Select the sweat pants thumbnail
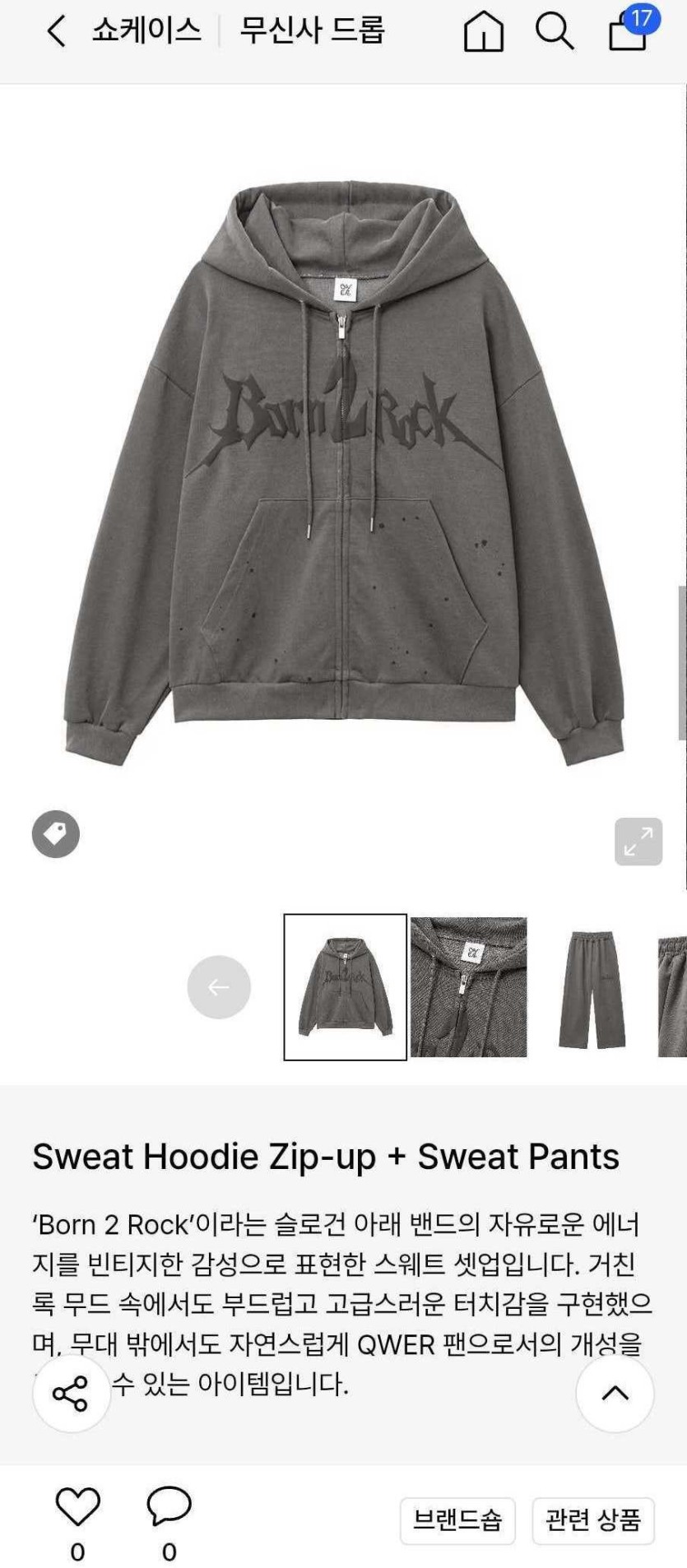The height and width of the screenshot is (1568, 687). pyautogui.click(x=592, y=988)
